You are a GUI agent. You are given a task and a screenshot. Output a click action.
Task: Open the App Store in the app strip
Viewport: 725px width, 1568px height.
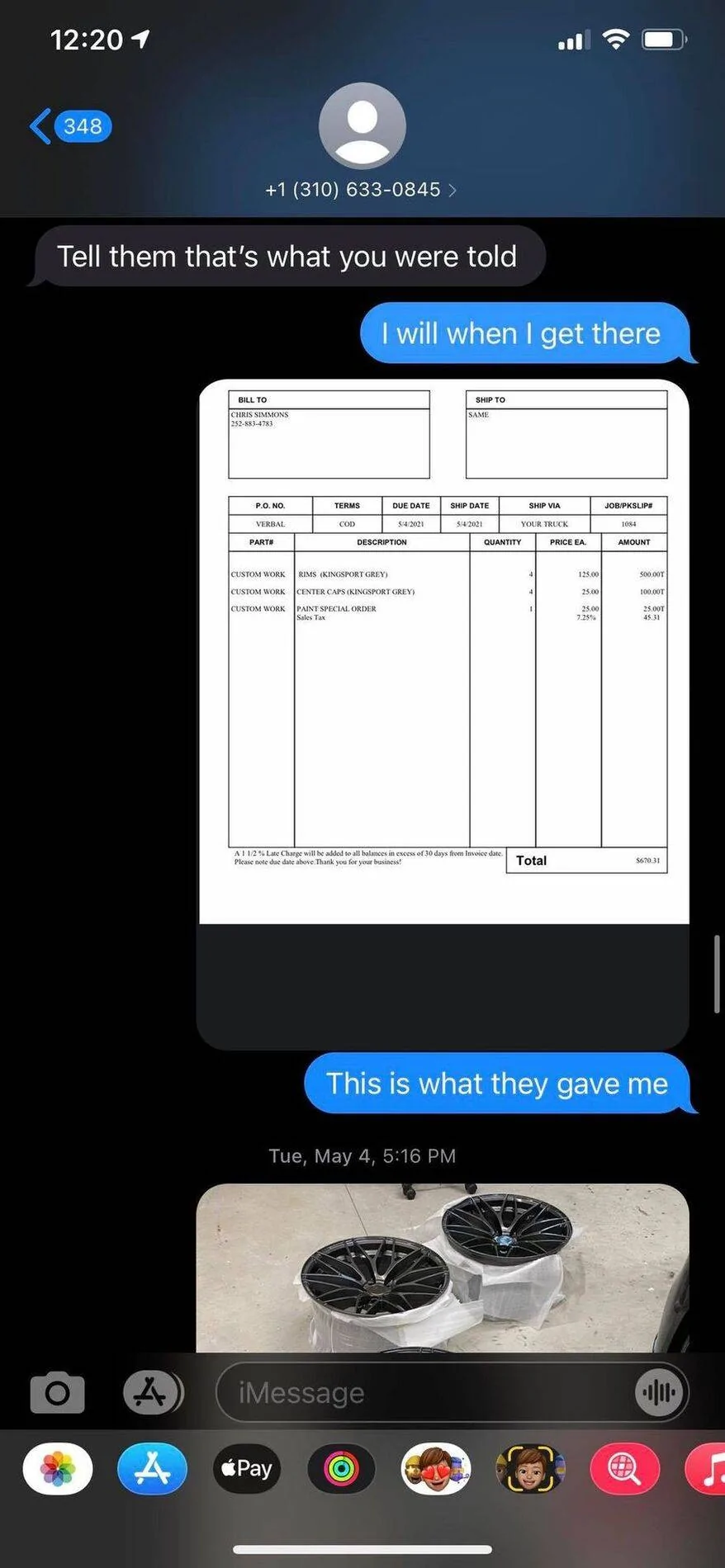click(x=152, y=1468)
